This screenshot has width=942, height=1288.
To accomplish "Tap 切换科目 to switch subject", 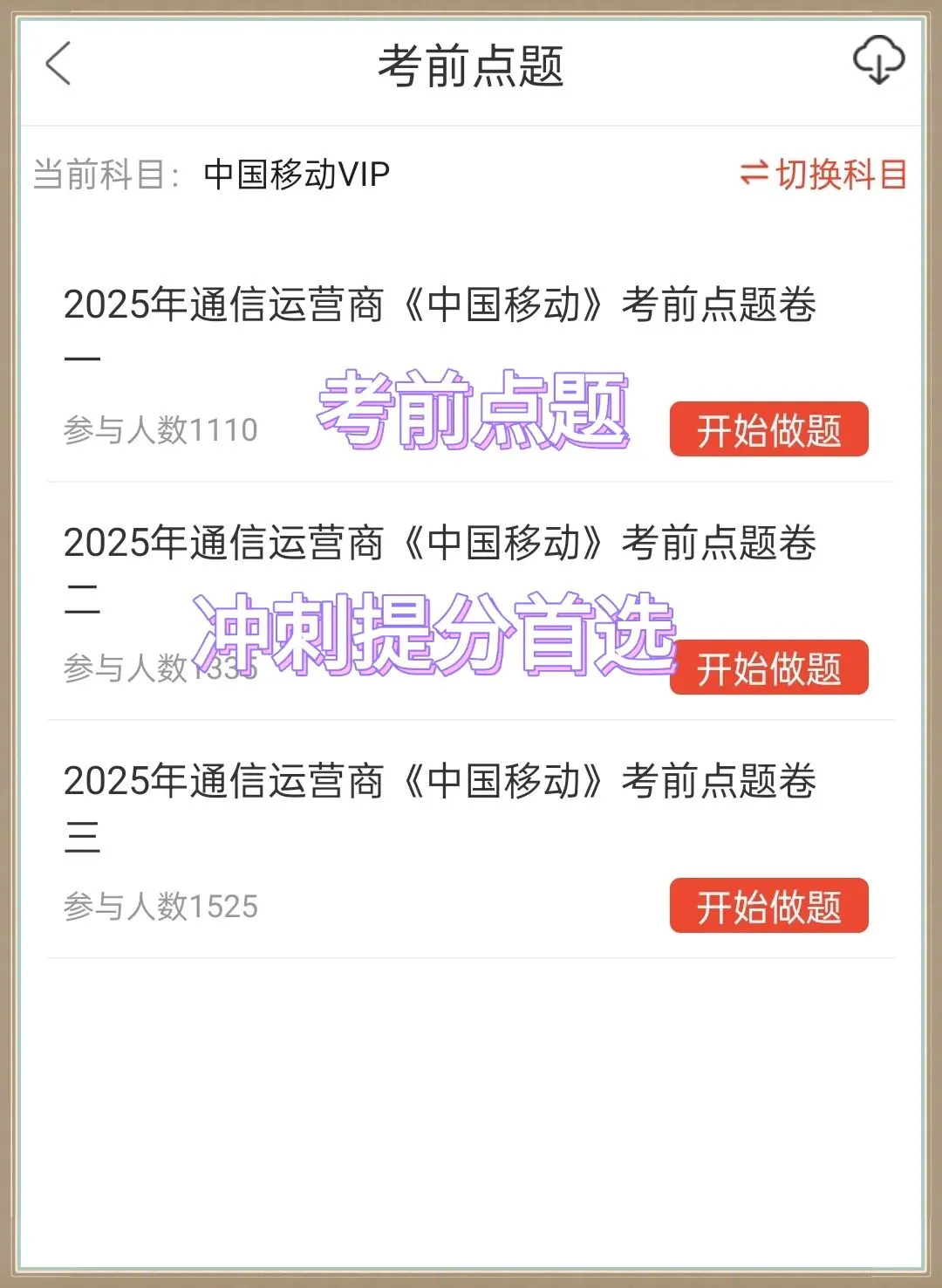I will tap(823, 175).
